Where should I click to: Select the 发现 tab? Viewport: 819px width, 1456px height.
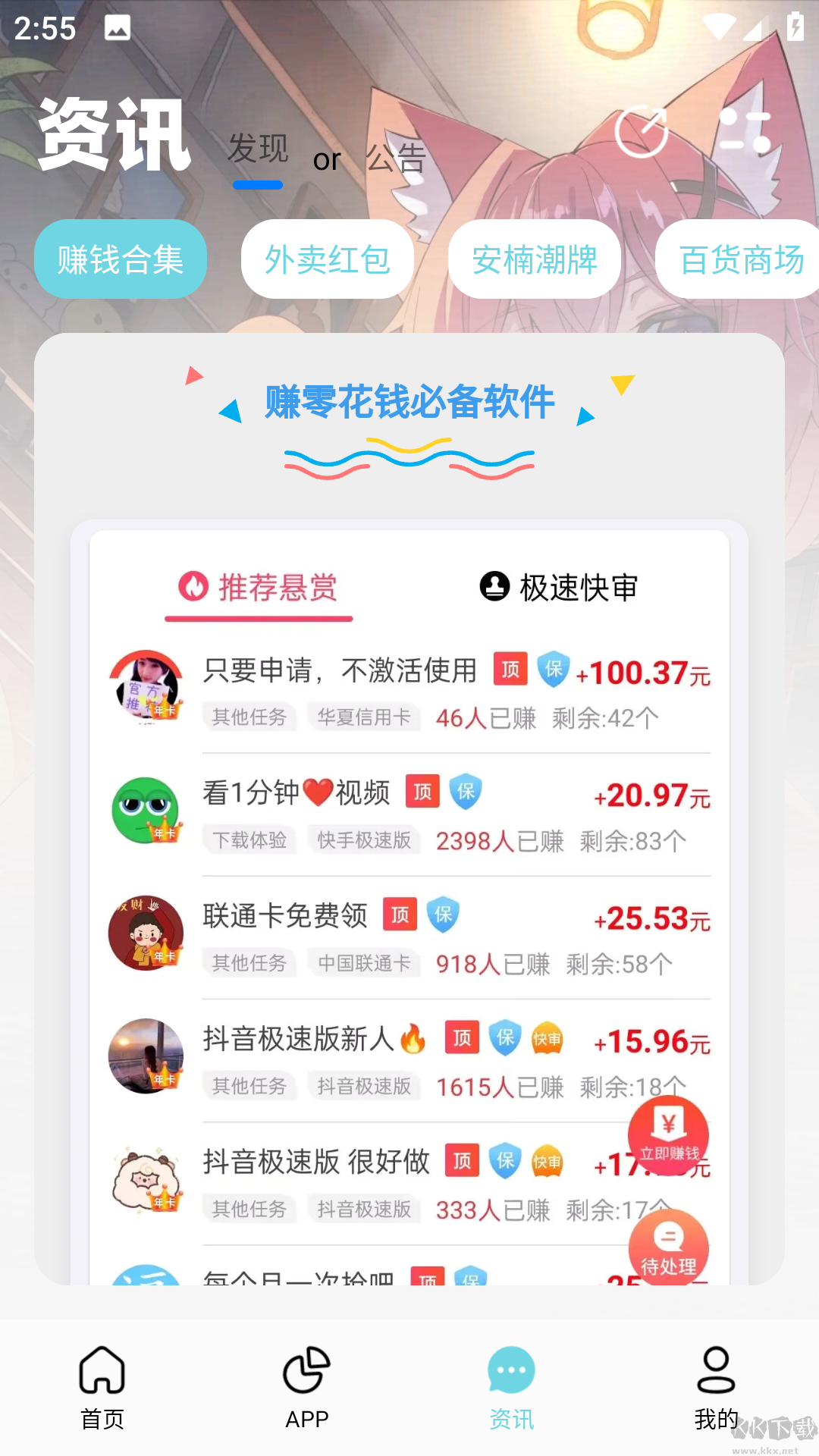(258, 149)
